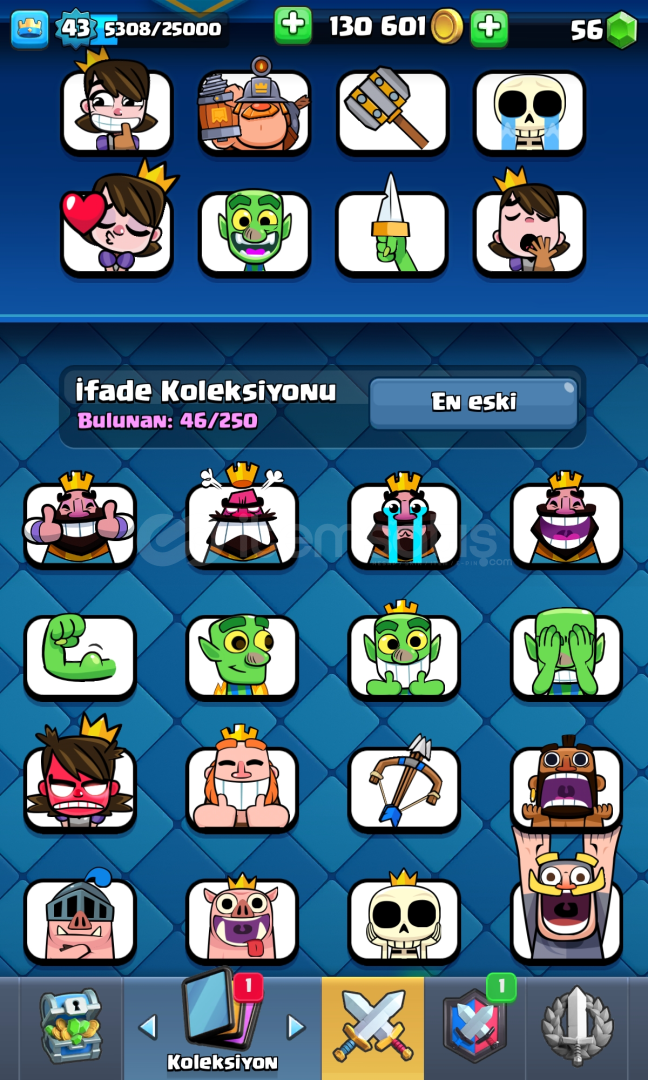Screen dimensions: 648x1080
Task: Open the player profile crown icon
Action: click(x=30, y=29)
